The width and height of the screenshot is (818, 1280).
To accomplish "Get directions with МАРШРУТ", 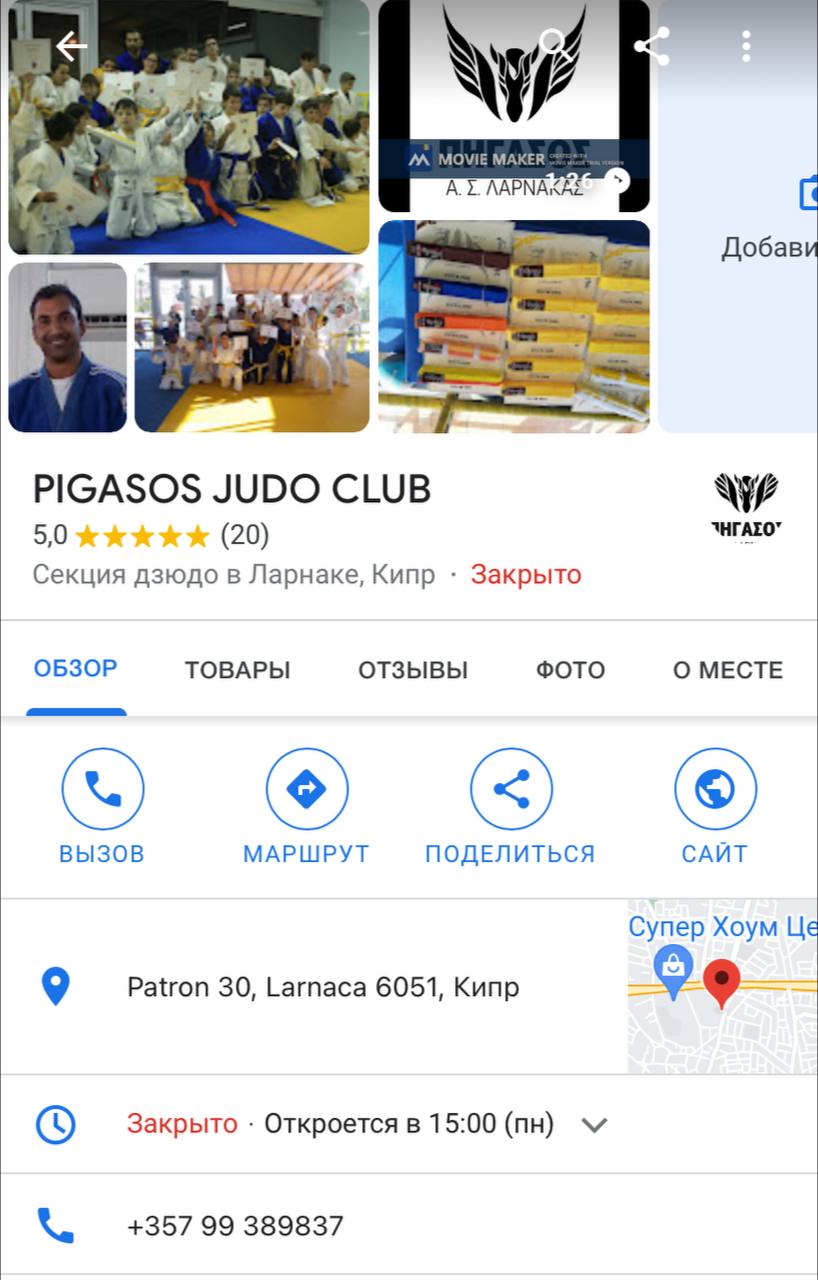I will click(x=306, y=807).
